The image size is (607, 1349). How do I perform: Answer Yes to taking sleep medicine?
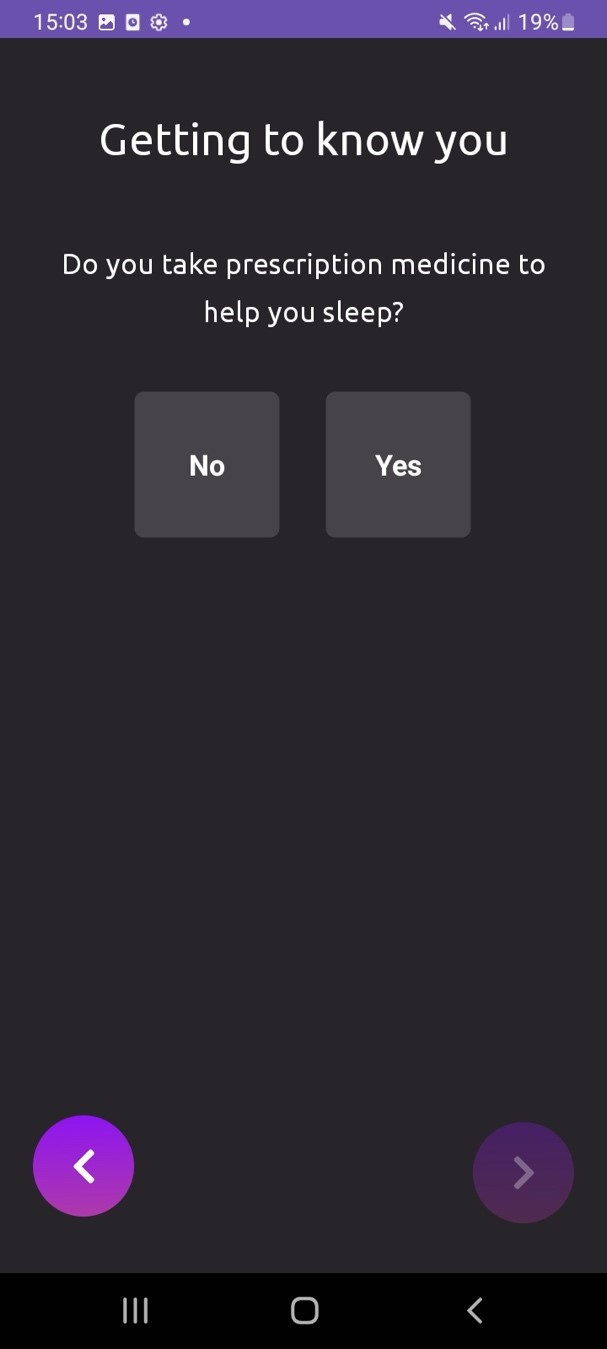398,465
